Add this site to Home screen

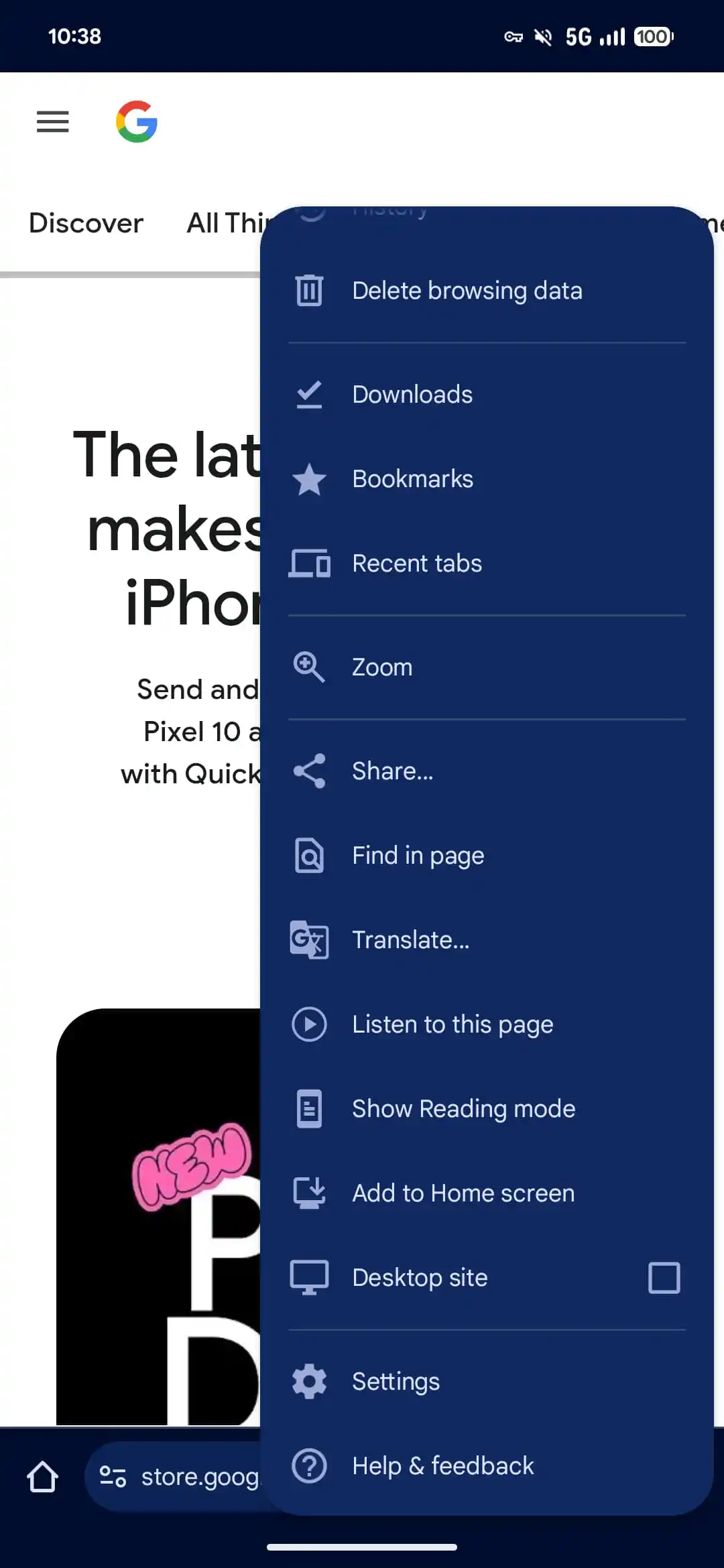tap(463, 1193)
